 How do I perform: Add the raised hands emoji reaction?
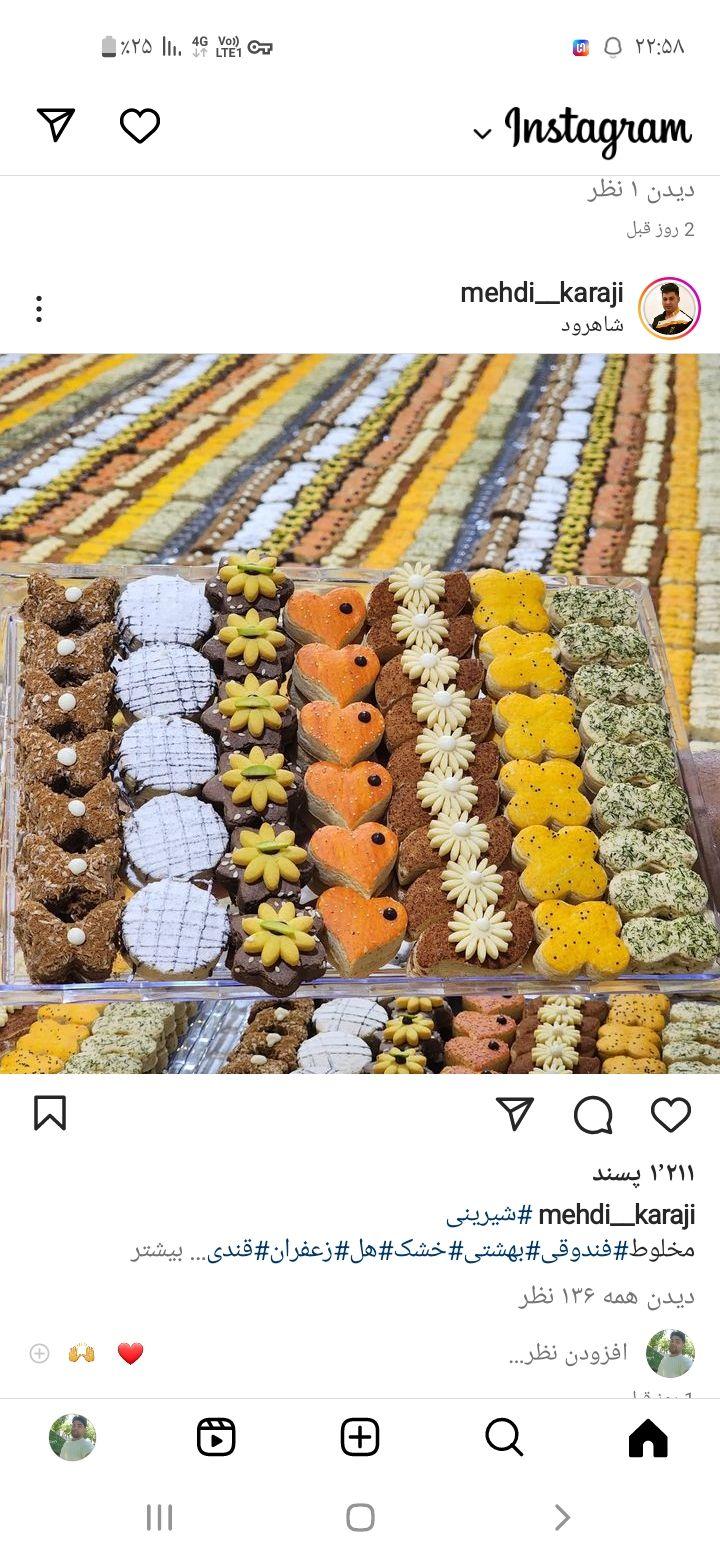tap(82, 1353)
